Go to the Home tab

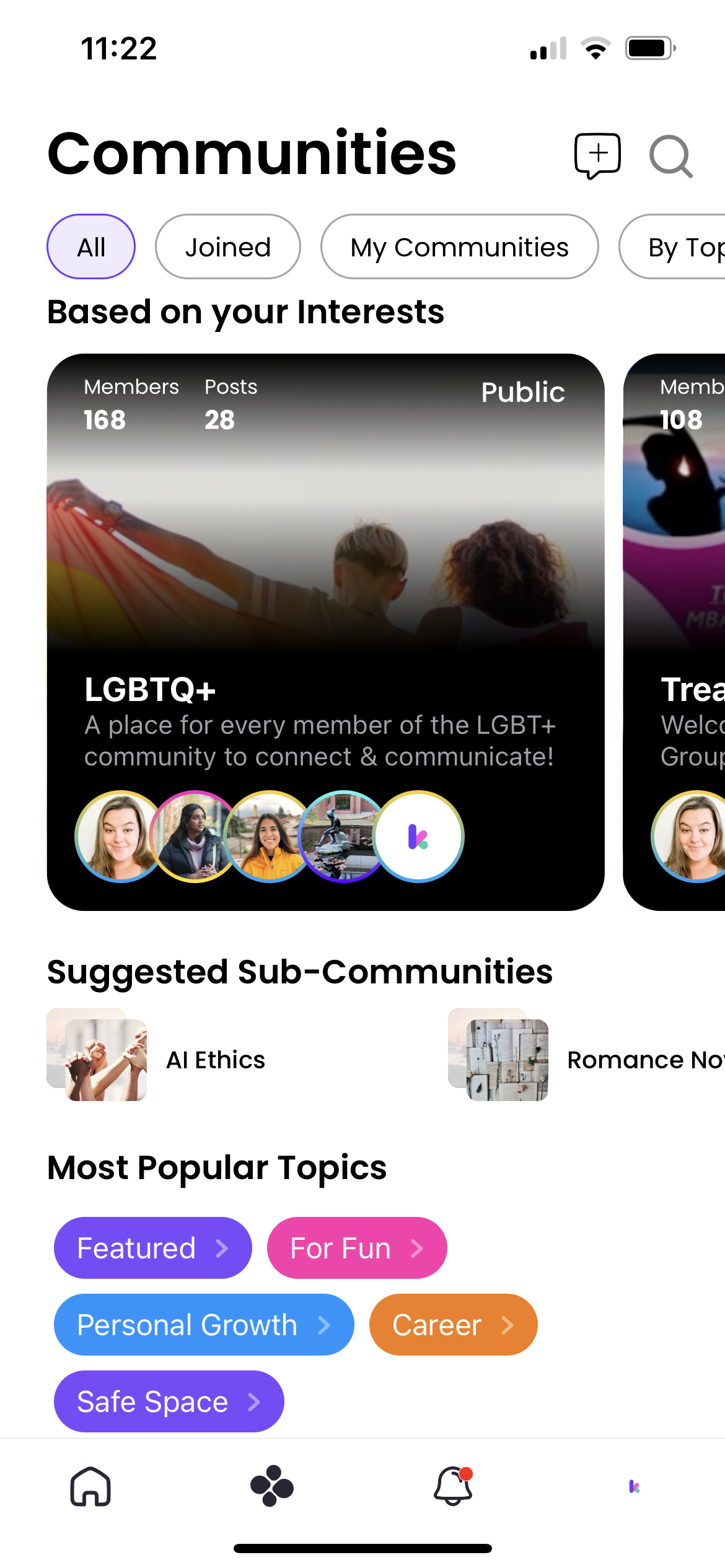pos(90,1486)
